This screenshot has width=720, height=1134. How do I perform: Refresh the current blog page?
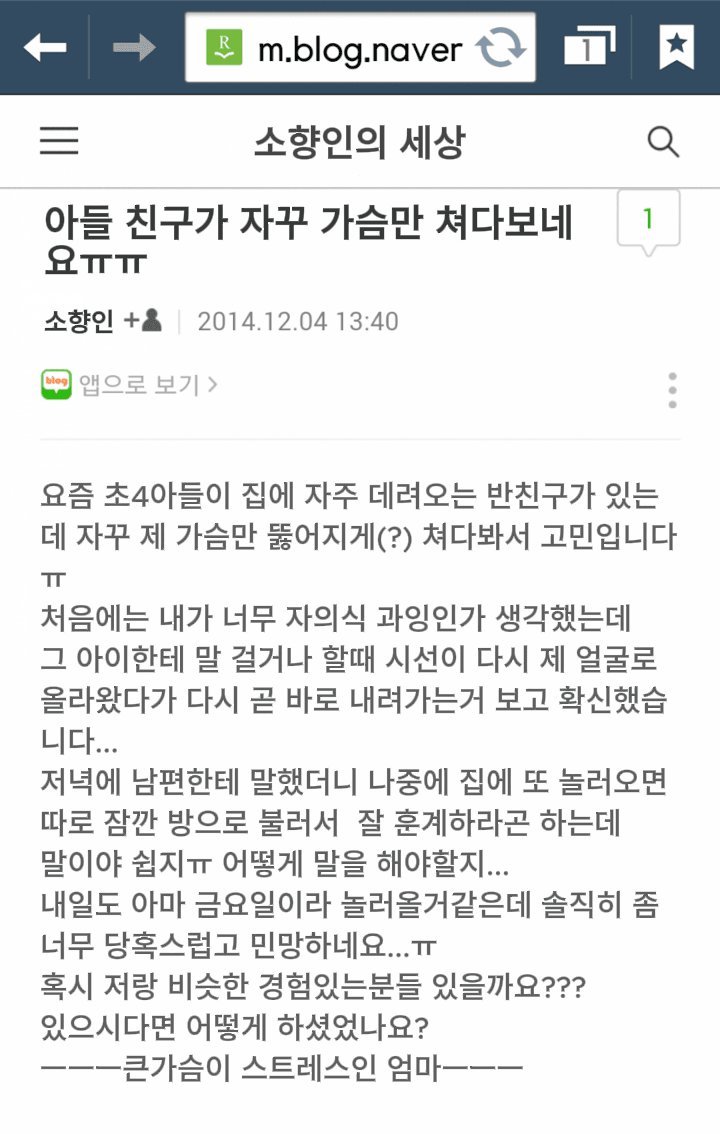tap(505, 44)
